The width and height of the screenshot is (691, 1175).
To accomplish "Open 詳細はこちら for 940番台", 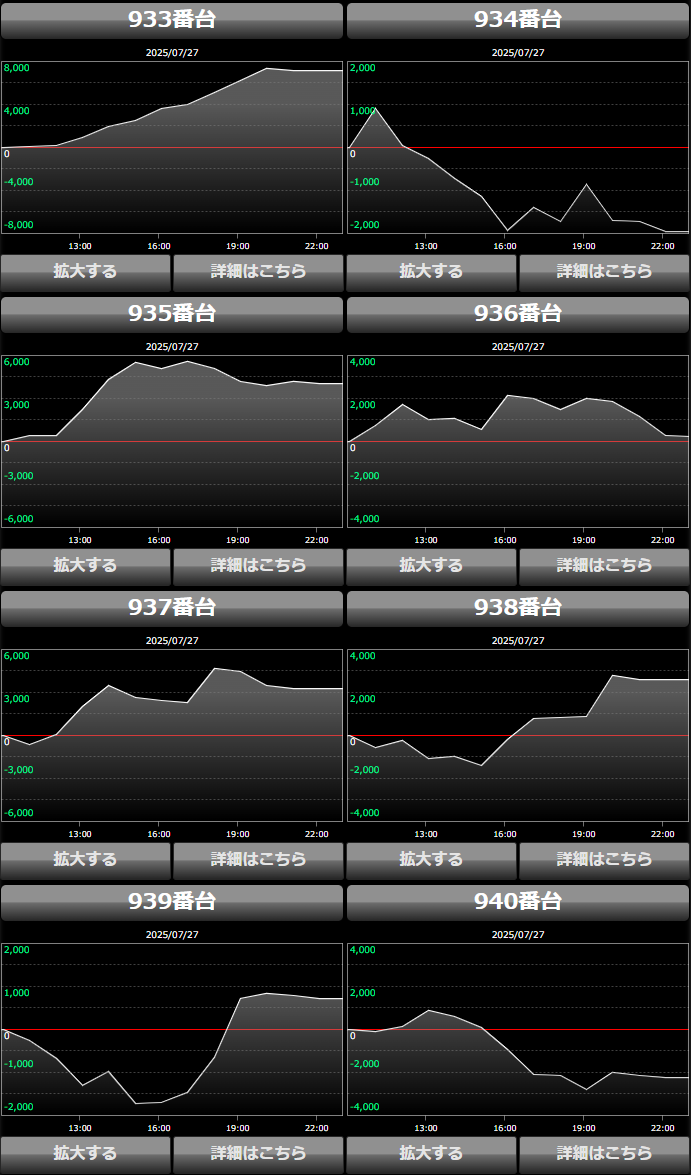I will (x=604, y=1153).
